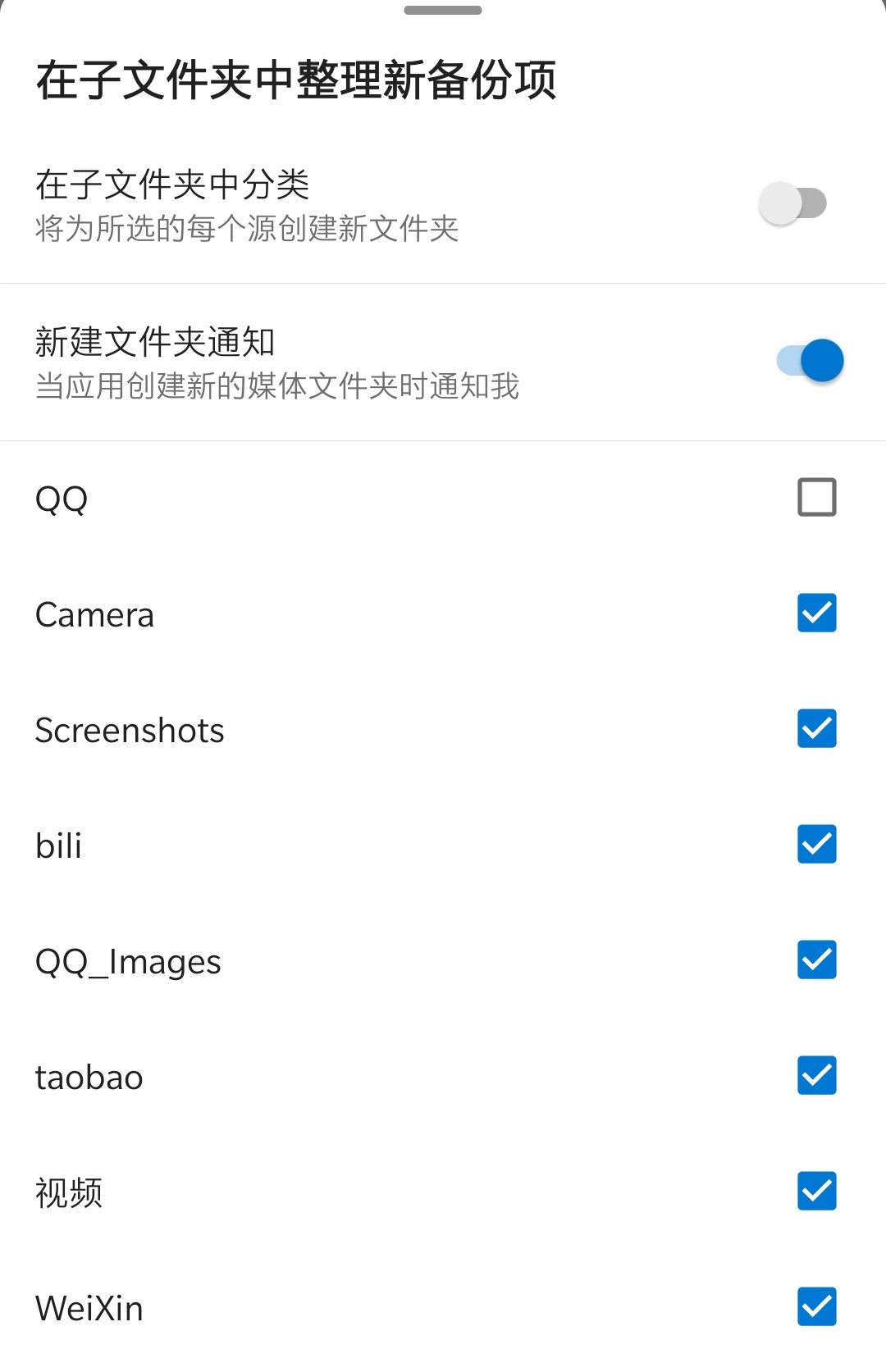Image resolution: width=886 pixels, height=1372 pixels.
Task: Untick the WeiXin folder checkbox
Action: (x=817, y=1307)
